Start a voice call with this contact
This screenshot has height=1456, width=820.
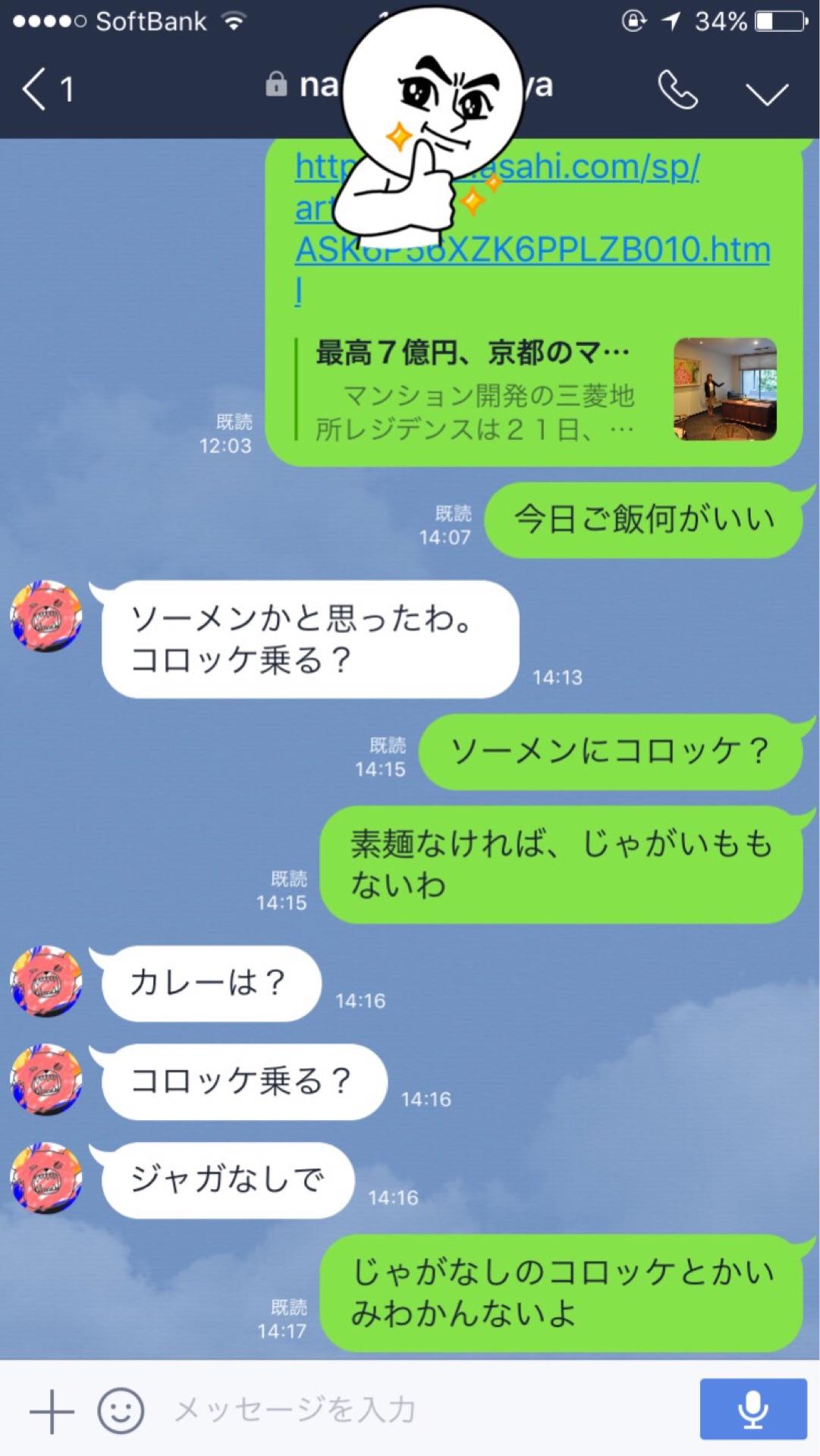tap(679, 89)
